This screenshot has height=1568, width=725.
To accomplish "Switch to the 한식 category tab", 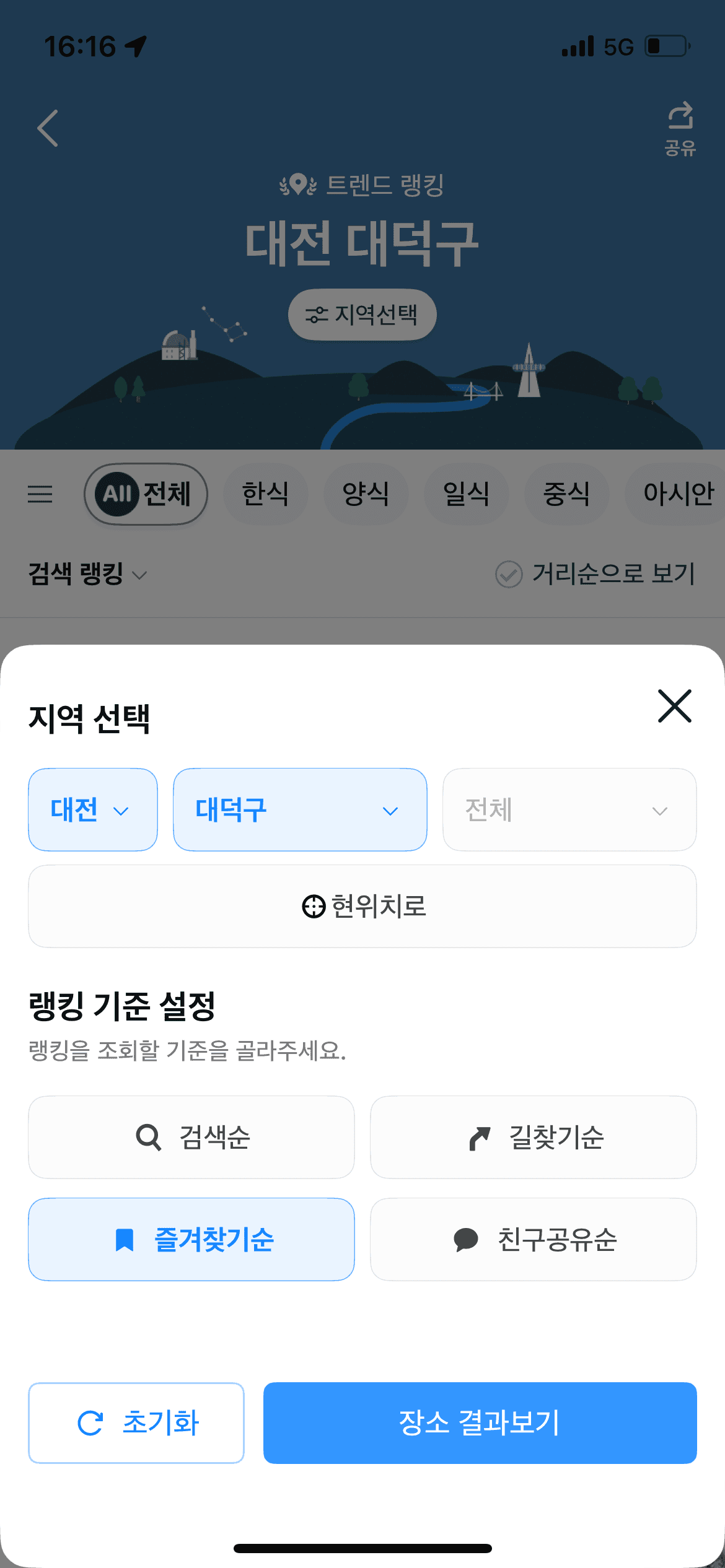I will tap(265, 494).
